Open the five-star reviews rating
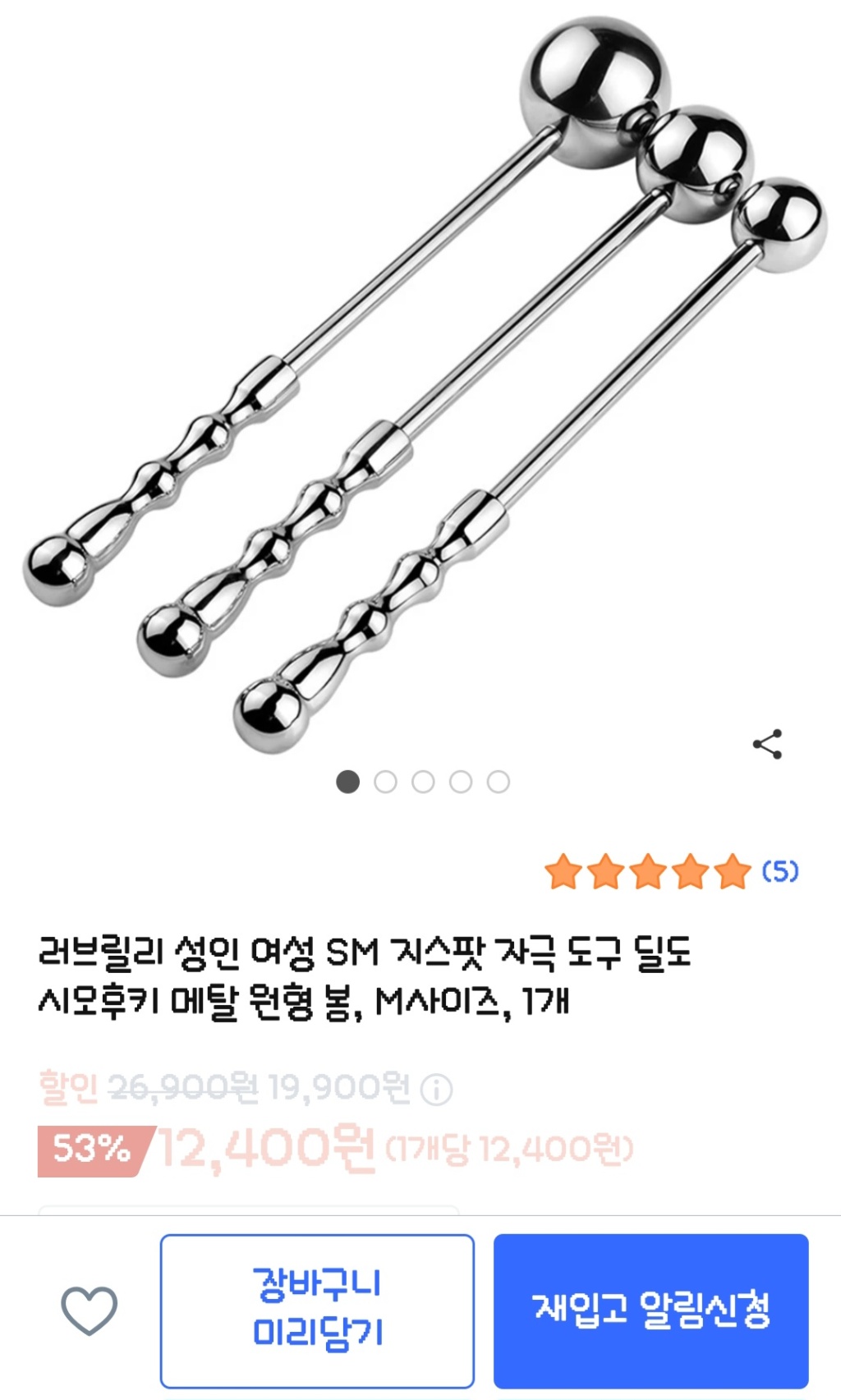The width and height of the screenshot is (841, 1400). point(670,871)
